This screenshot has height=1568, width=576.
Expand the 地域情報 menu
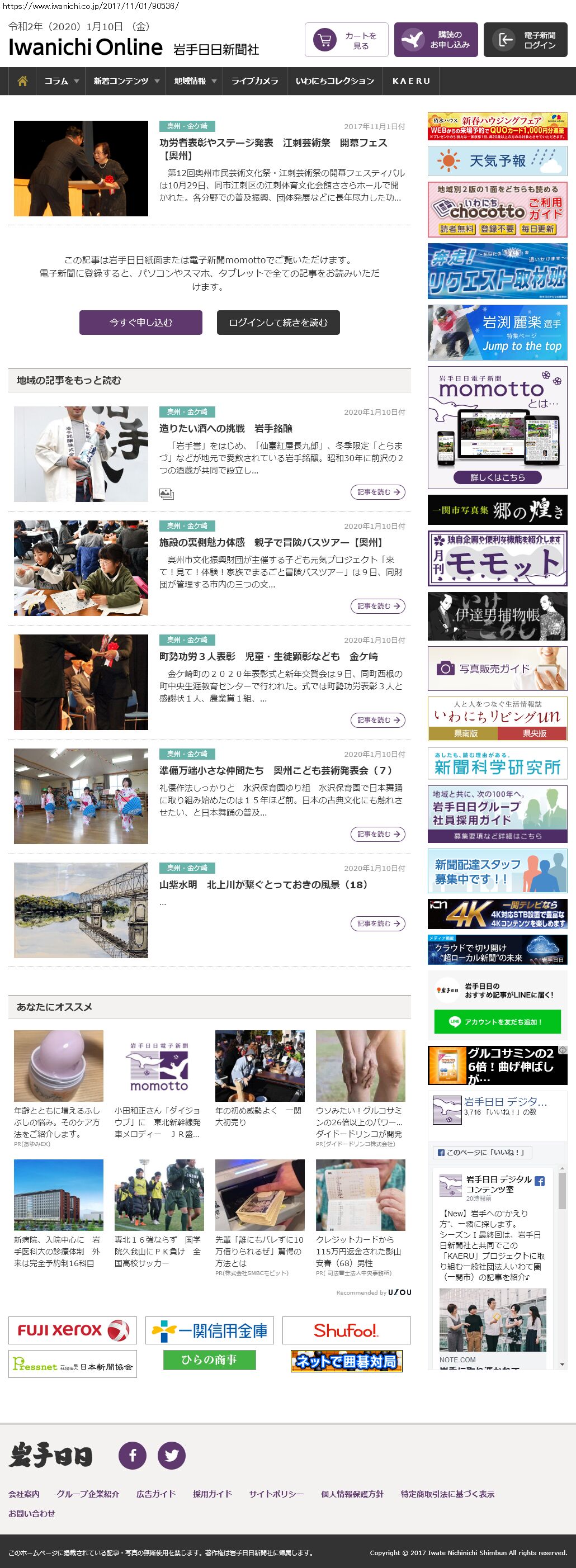194,81
